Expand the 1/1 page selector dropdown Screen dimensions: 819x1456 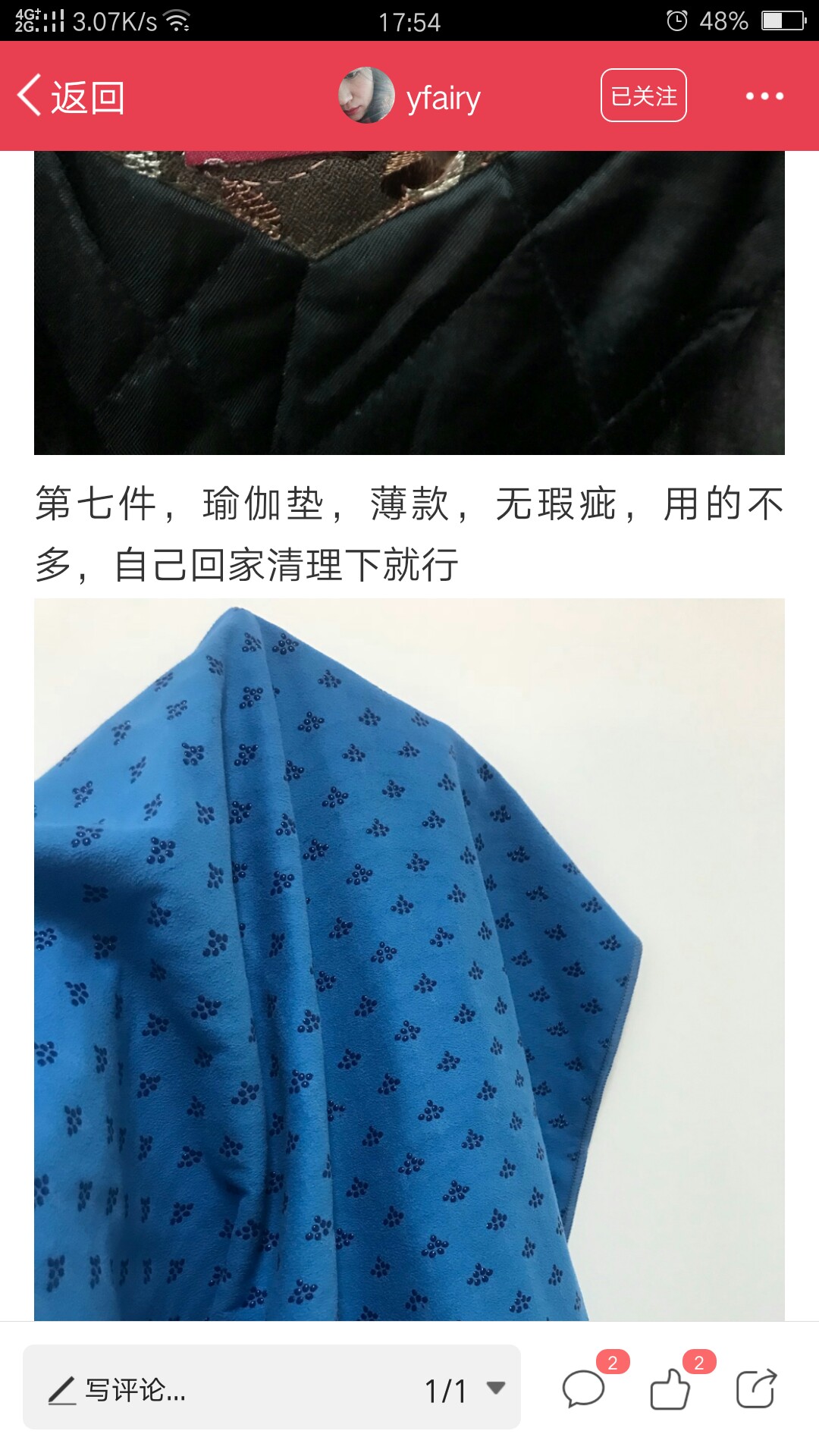(465, 1390)
